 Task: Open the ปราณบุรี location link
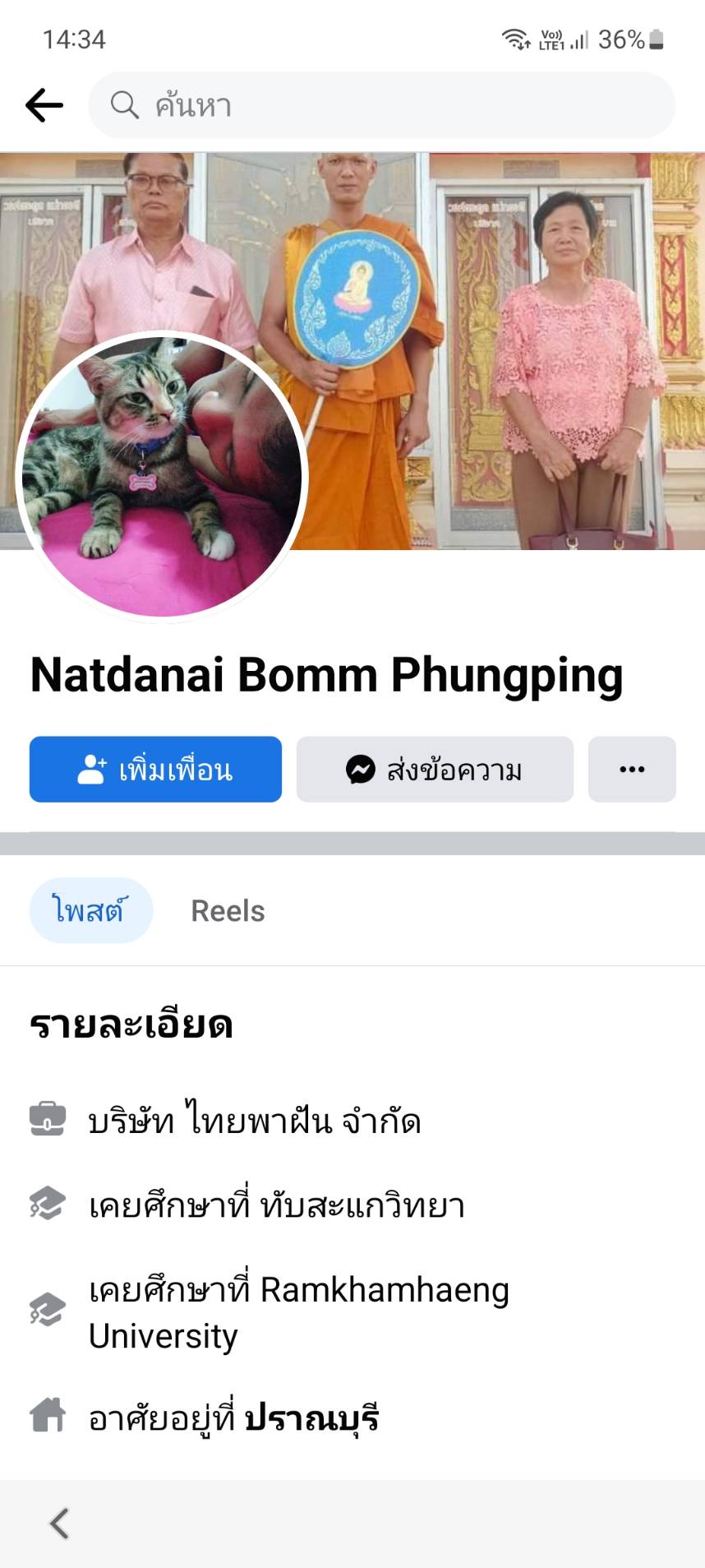[312, 1418]
